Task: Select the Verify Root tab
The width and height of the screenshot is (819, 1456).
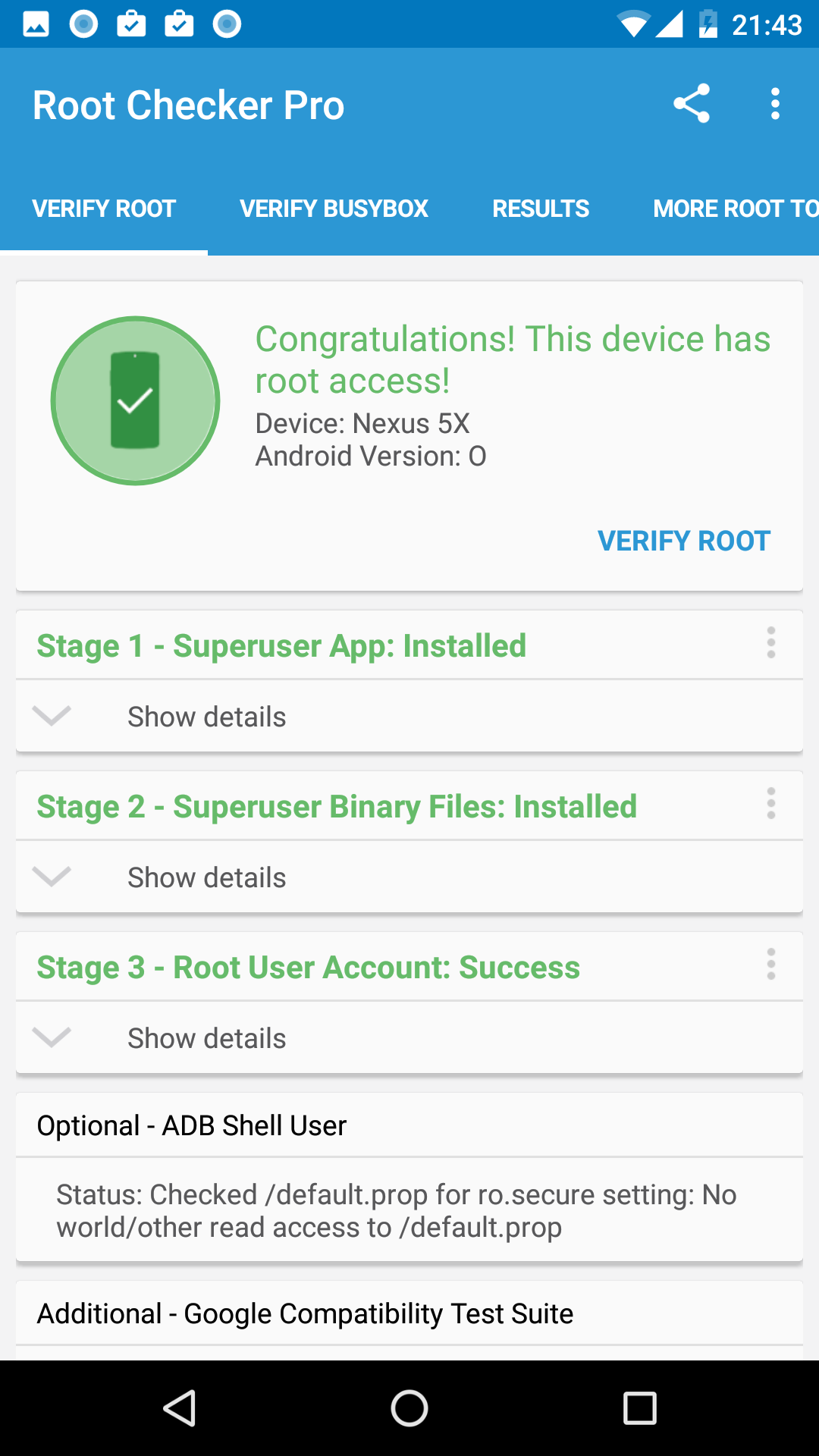Action: (104, 209)
